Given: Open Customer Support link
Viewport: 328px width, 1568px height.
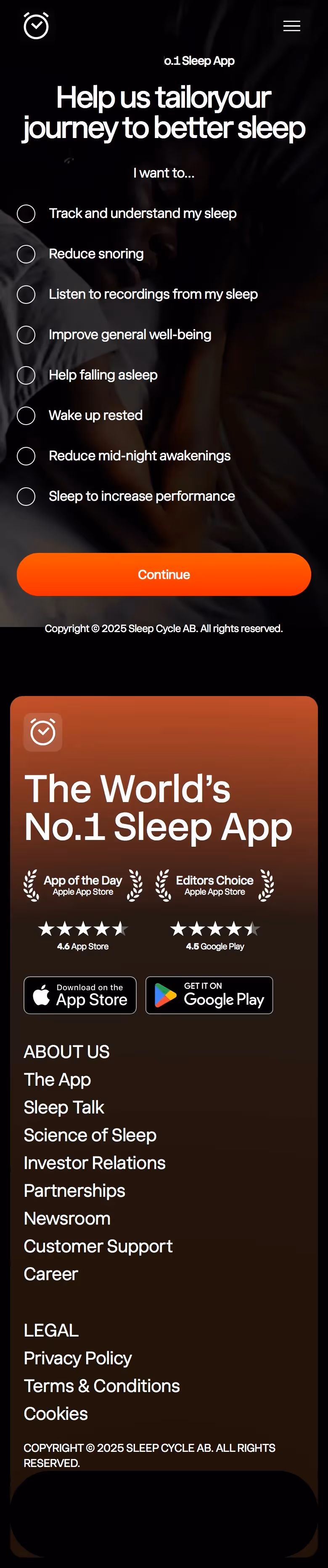Looking at the screenshot, I should tap(98, 1246).
